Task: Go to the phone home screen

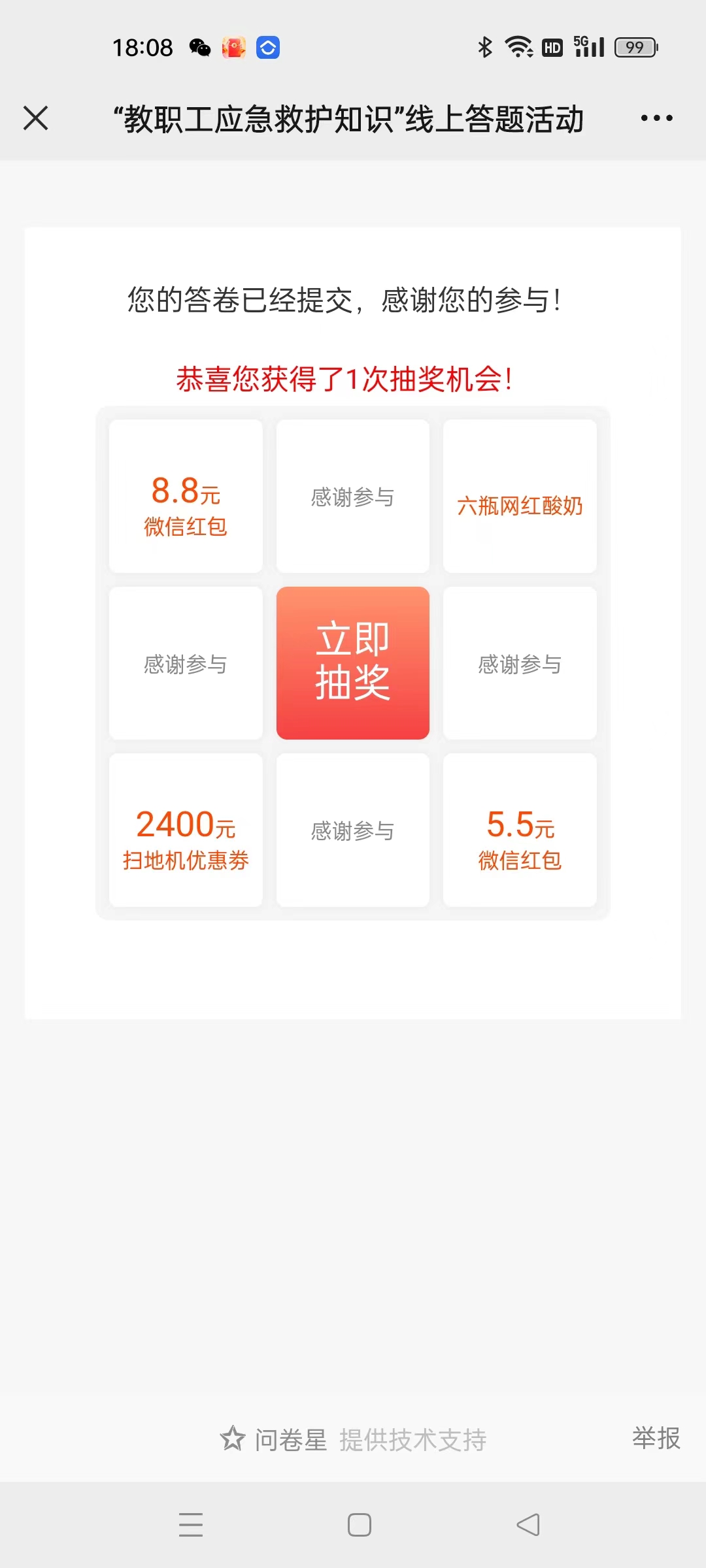Action: [x=360, y=1525]
